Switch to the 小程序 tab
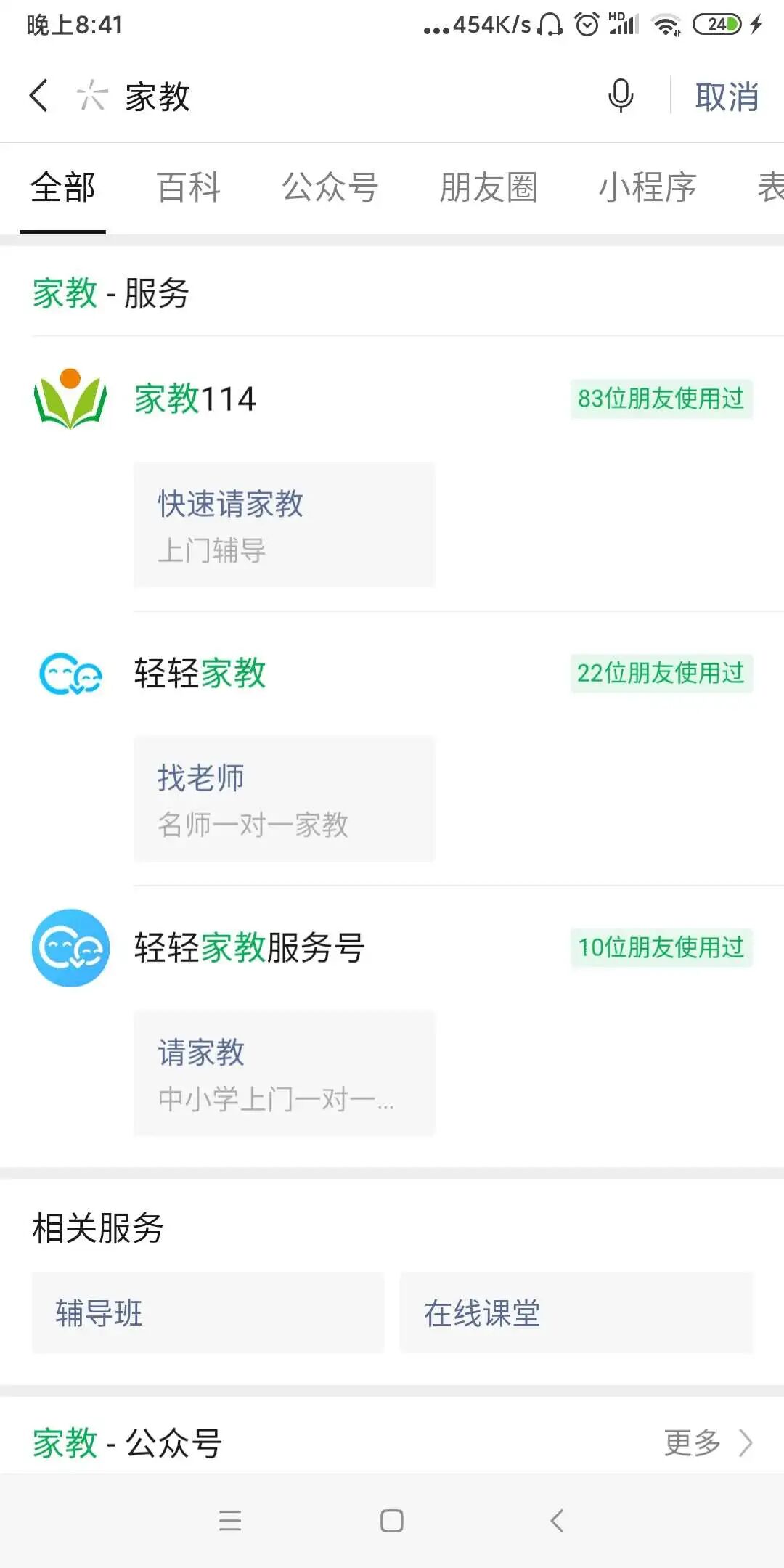This screenshot has width=784, height=1568. click(648, 187)
